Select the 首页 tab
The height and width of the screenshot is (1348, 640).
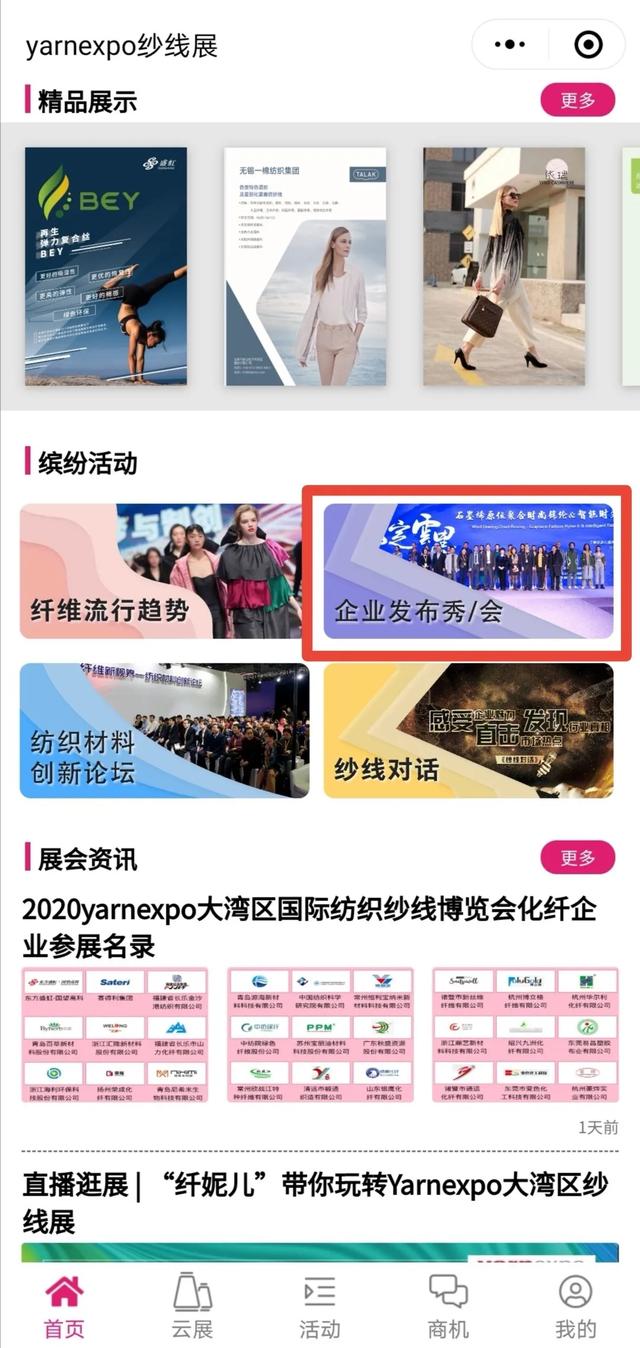(x=64, y=1306)
